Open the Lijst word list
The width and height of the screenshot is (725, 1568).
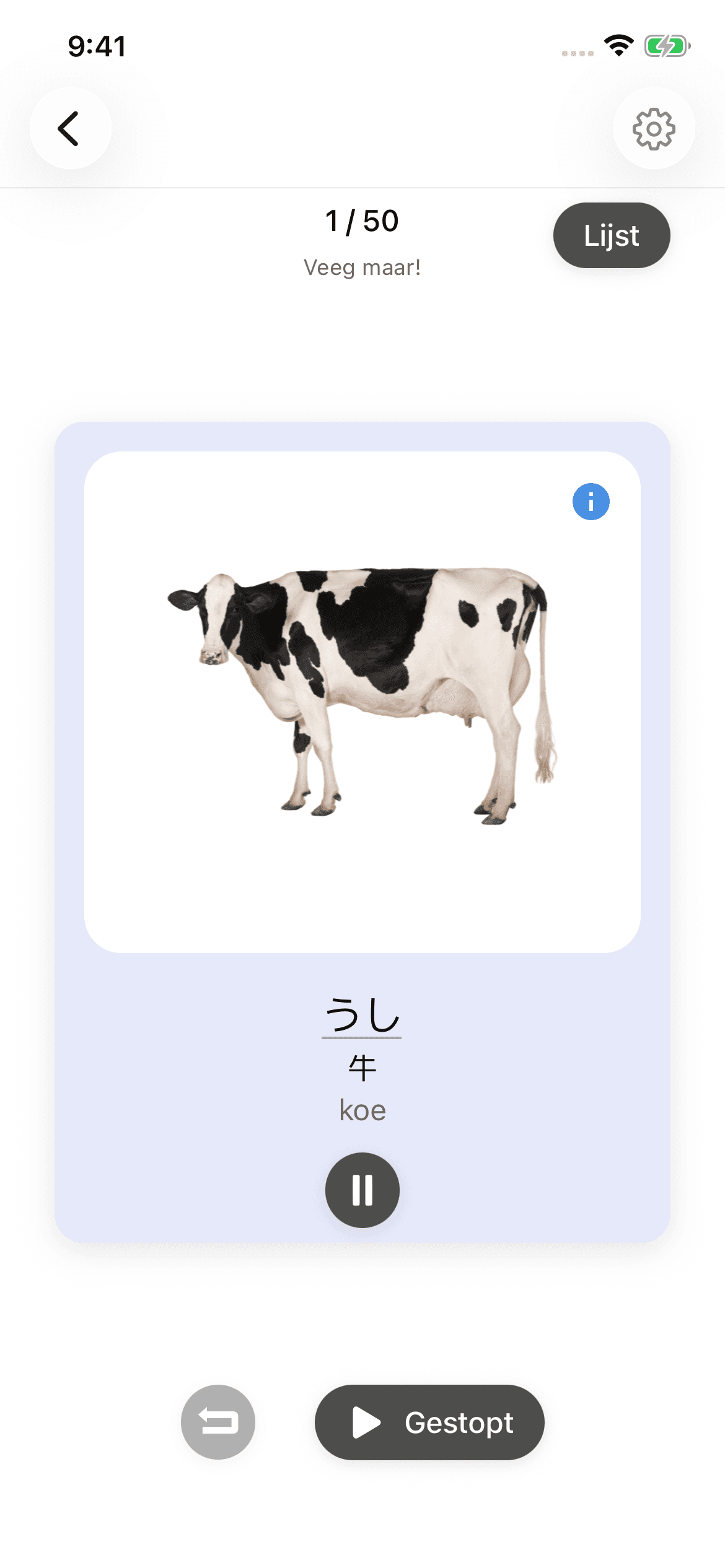[x=612, y=235]
